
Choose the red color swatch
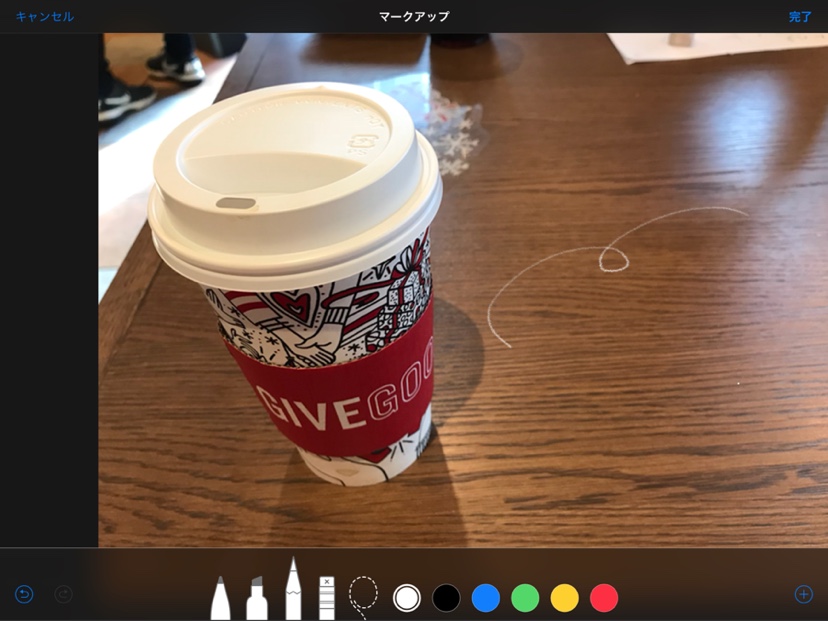[604, 598]
